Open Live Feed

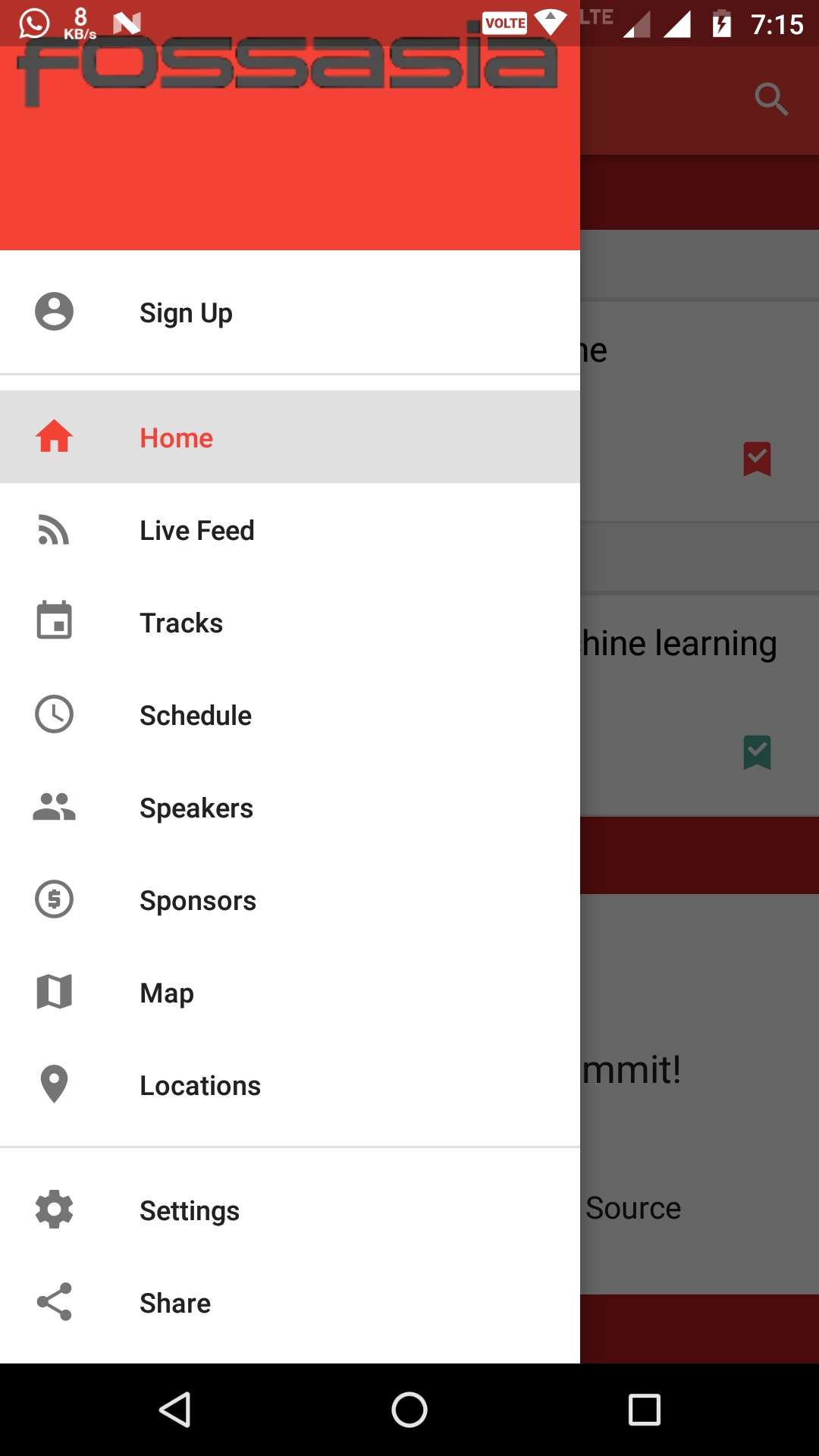[290, 530]
